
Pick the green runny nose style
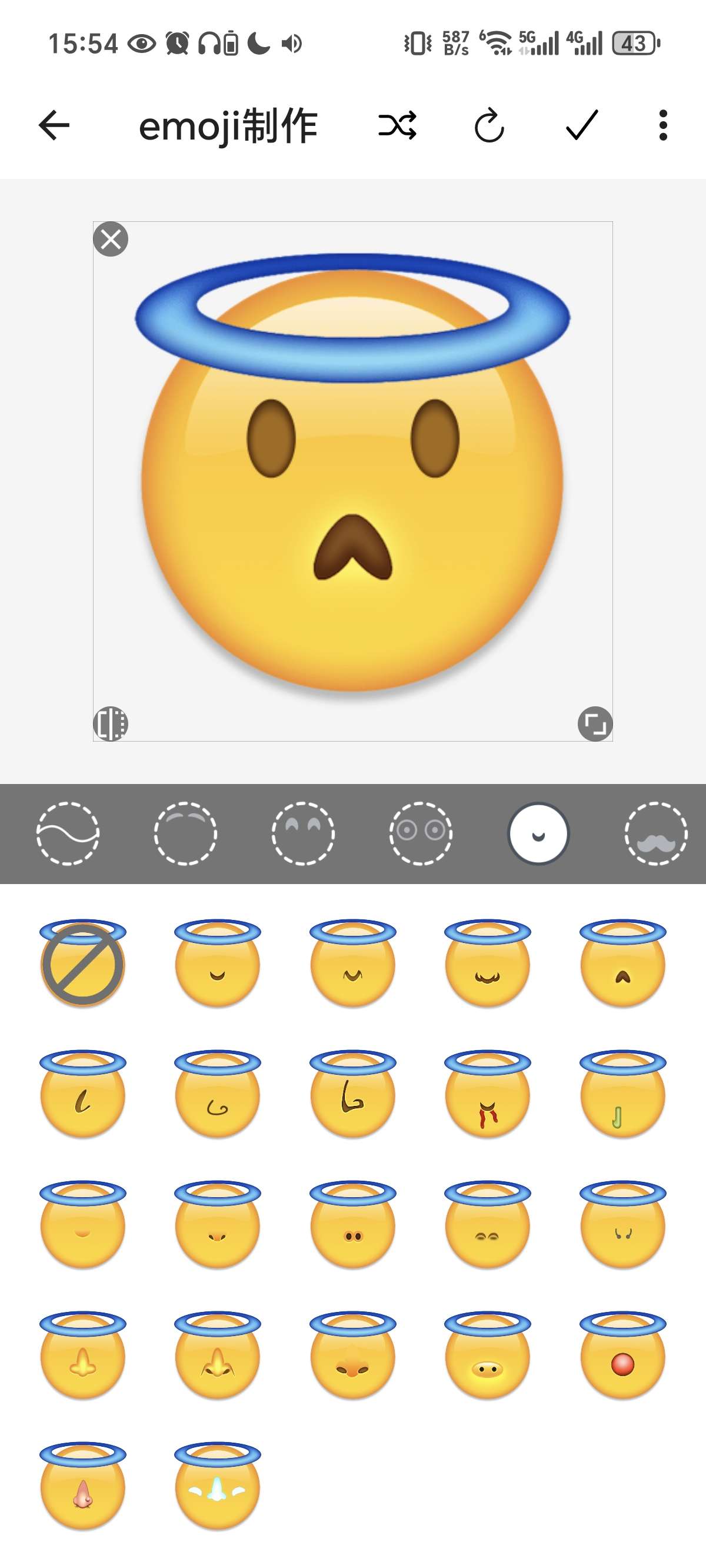(622, 1095)
